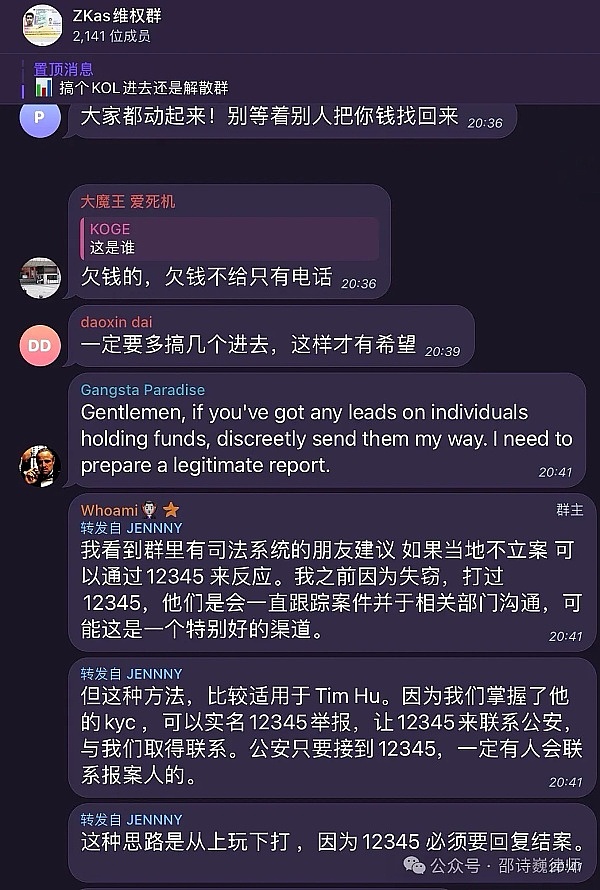Open the purple P avatar
The image size is (600, 890).
pos(40,117)
